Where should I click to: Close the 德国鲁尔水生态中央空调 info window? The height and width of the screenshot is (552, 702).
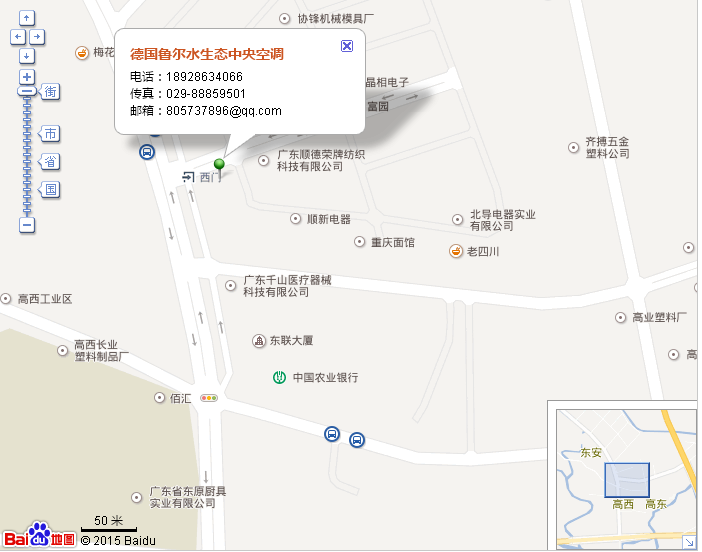[x=347, y=46]
